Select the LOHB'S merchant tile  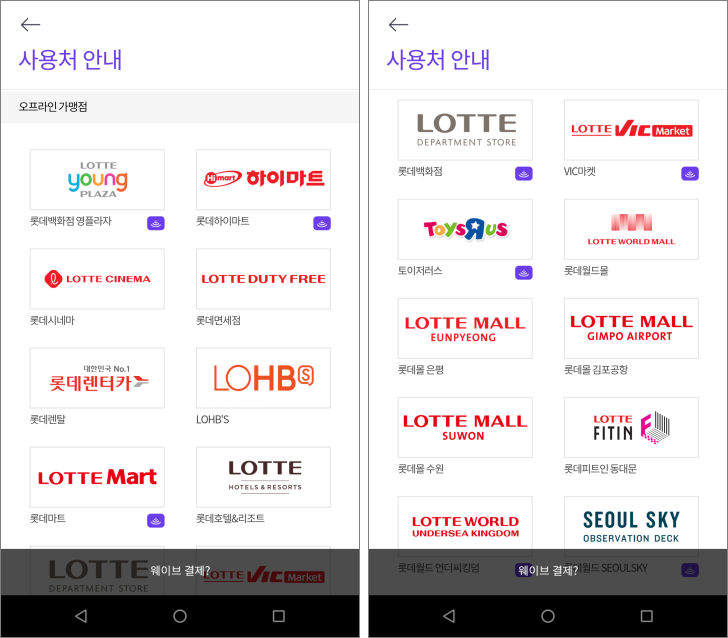(263, 378)
